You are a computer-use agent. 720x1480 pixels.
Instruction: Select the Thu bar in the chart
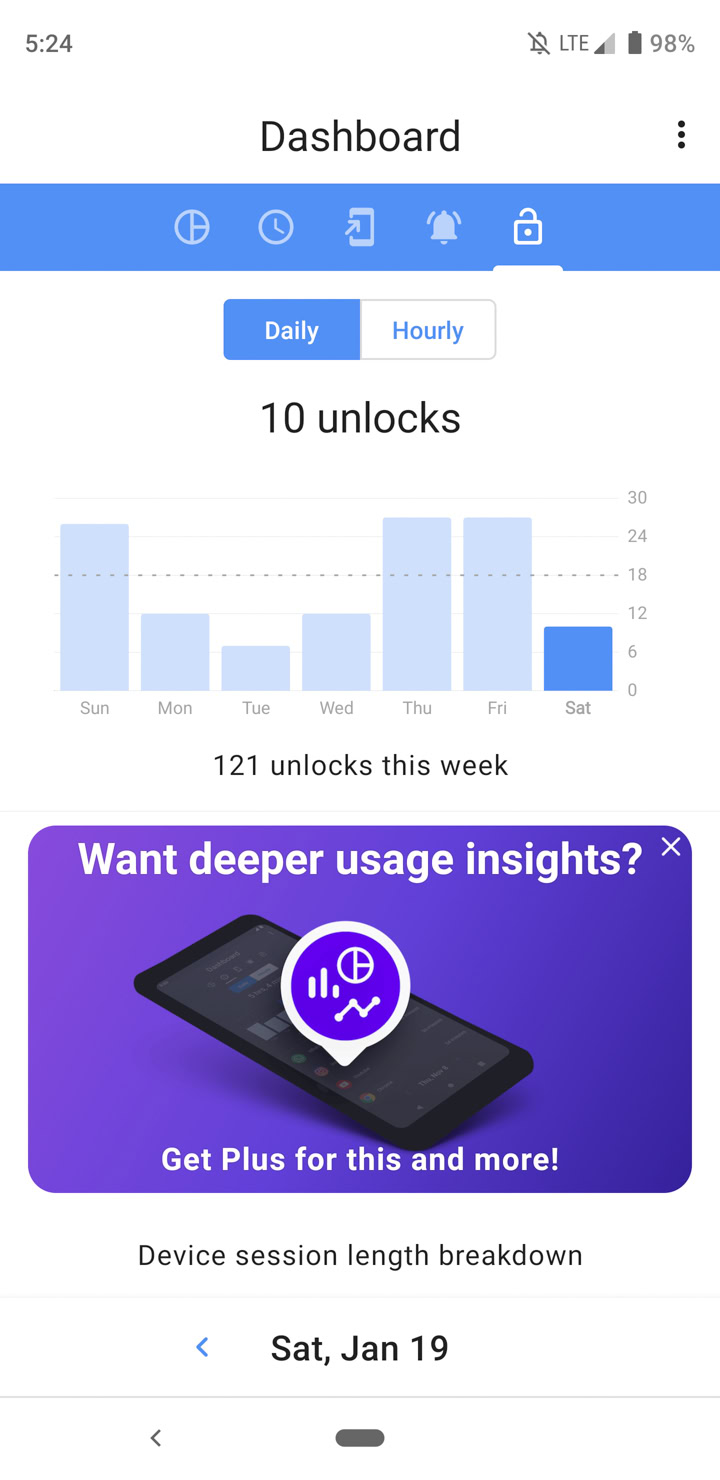(x=417, y=604)
